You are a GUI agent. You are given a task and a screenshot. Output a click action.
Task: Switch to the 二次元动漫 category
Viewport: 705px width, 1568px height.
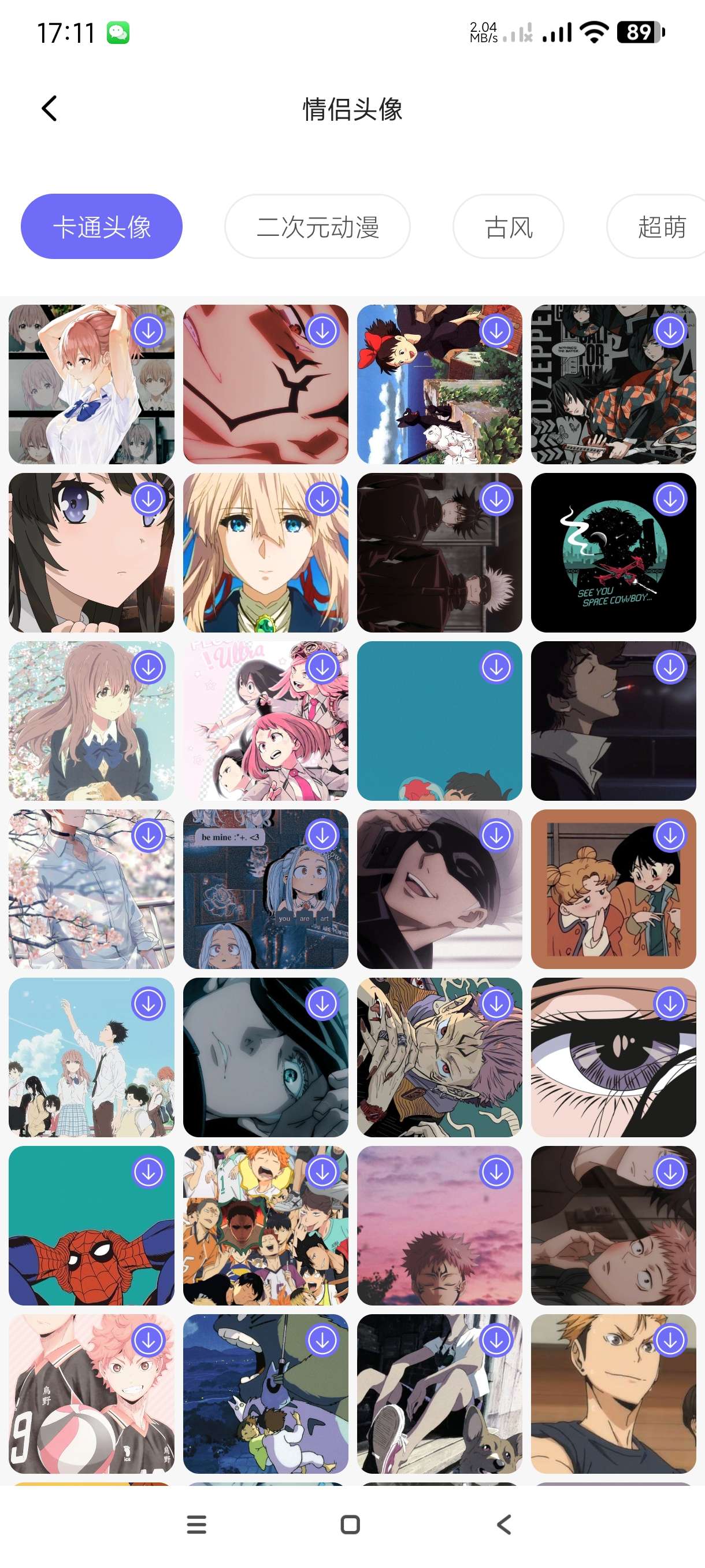[317, 227]
